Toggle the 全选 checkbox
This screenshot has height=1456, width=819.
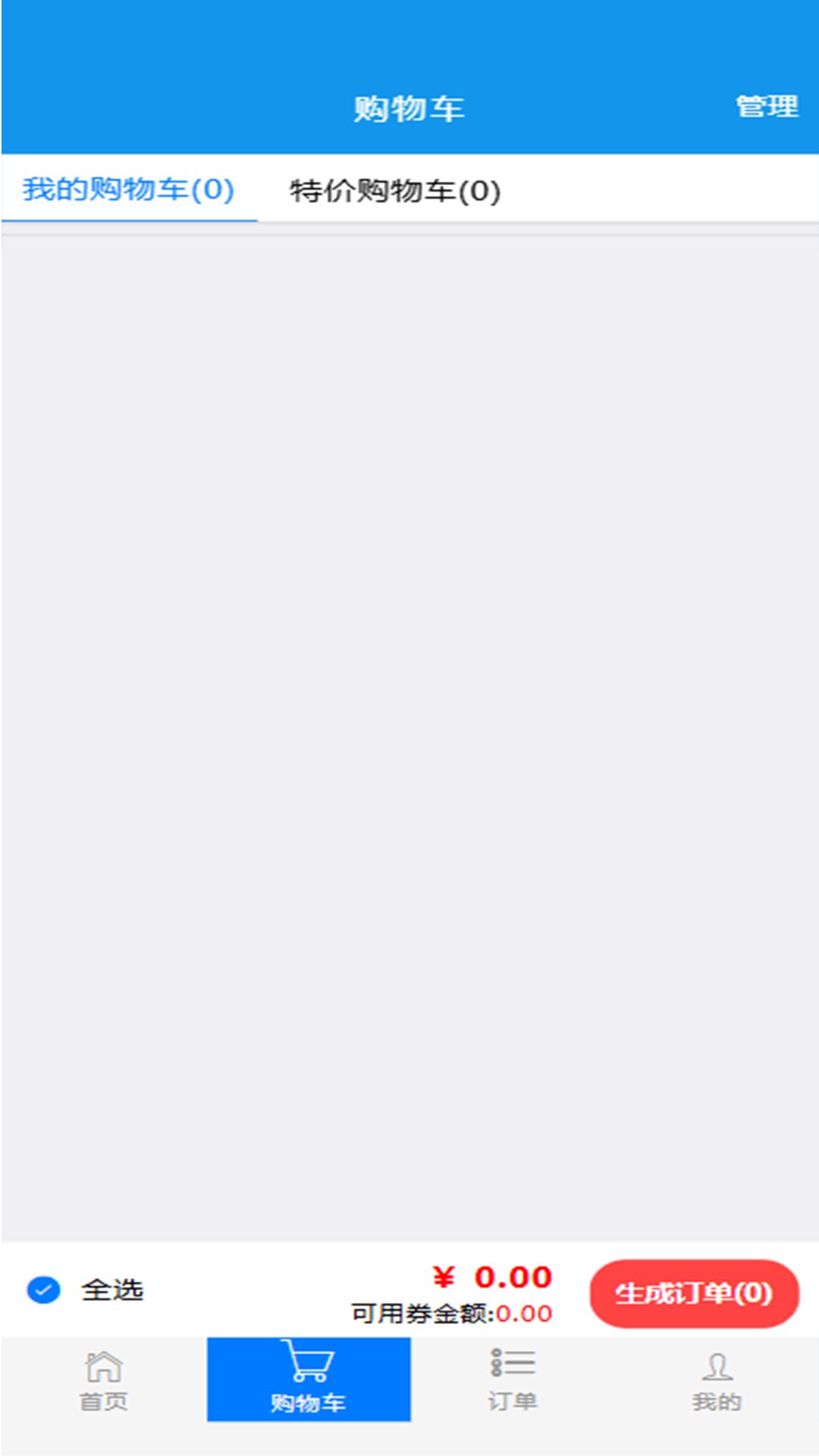pos(43,1289)
